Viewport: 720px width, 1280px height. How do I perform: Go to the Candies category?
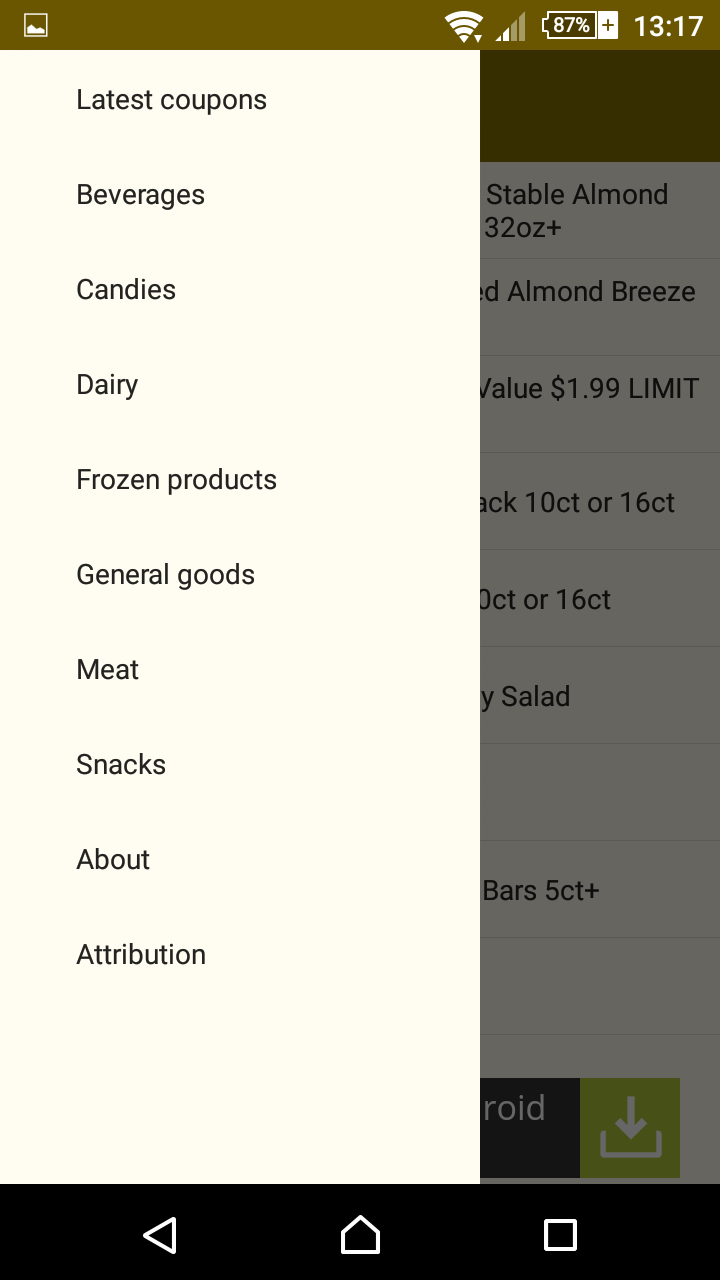coord(126,290)
